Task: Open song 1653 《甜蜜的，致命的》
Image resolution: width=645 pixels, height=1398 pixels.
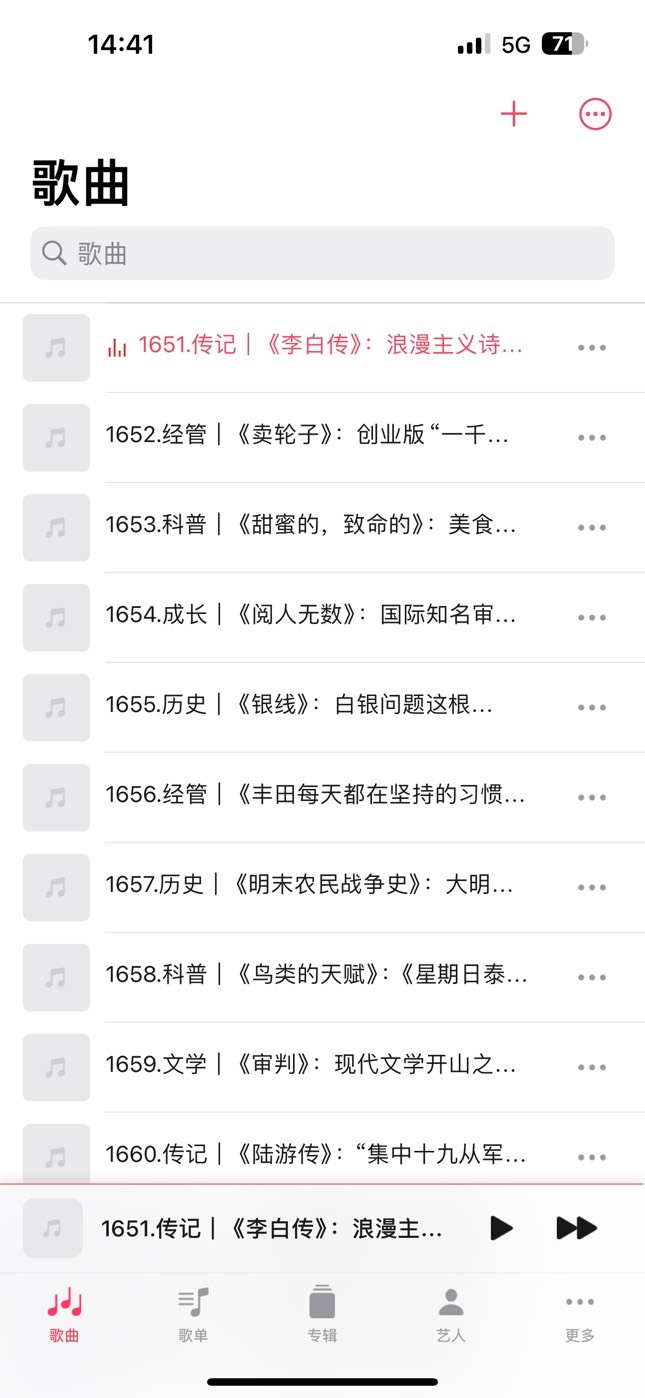Action: [322, 527]
